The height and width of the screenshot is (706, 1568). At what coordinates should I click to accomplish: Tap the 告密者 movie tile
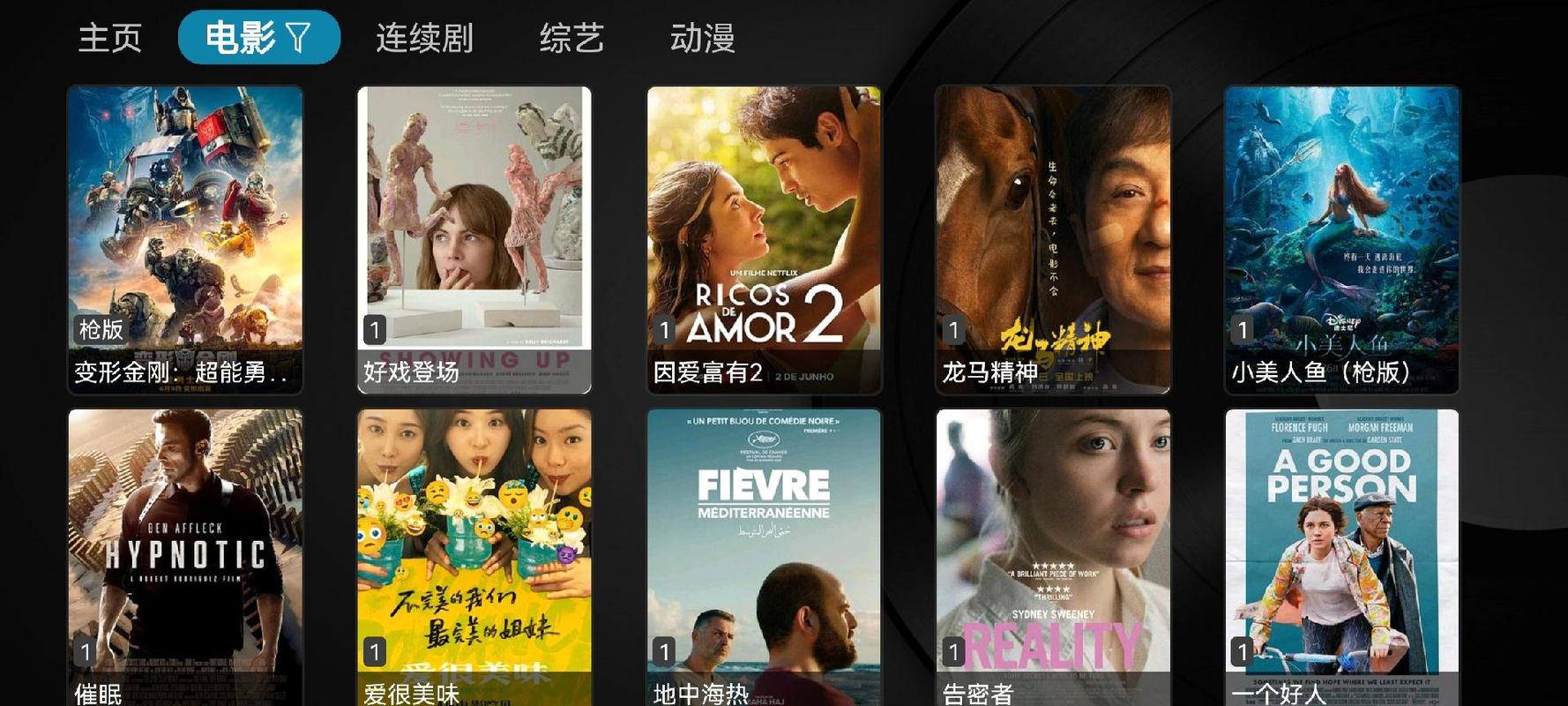click(1053, 556)
